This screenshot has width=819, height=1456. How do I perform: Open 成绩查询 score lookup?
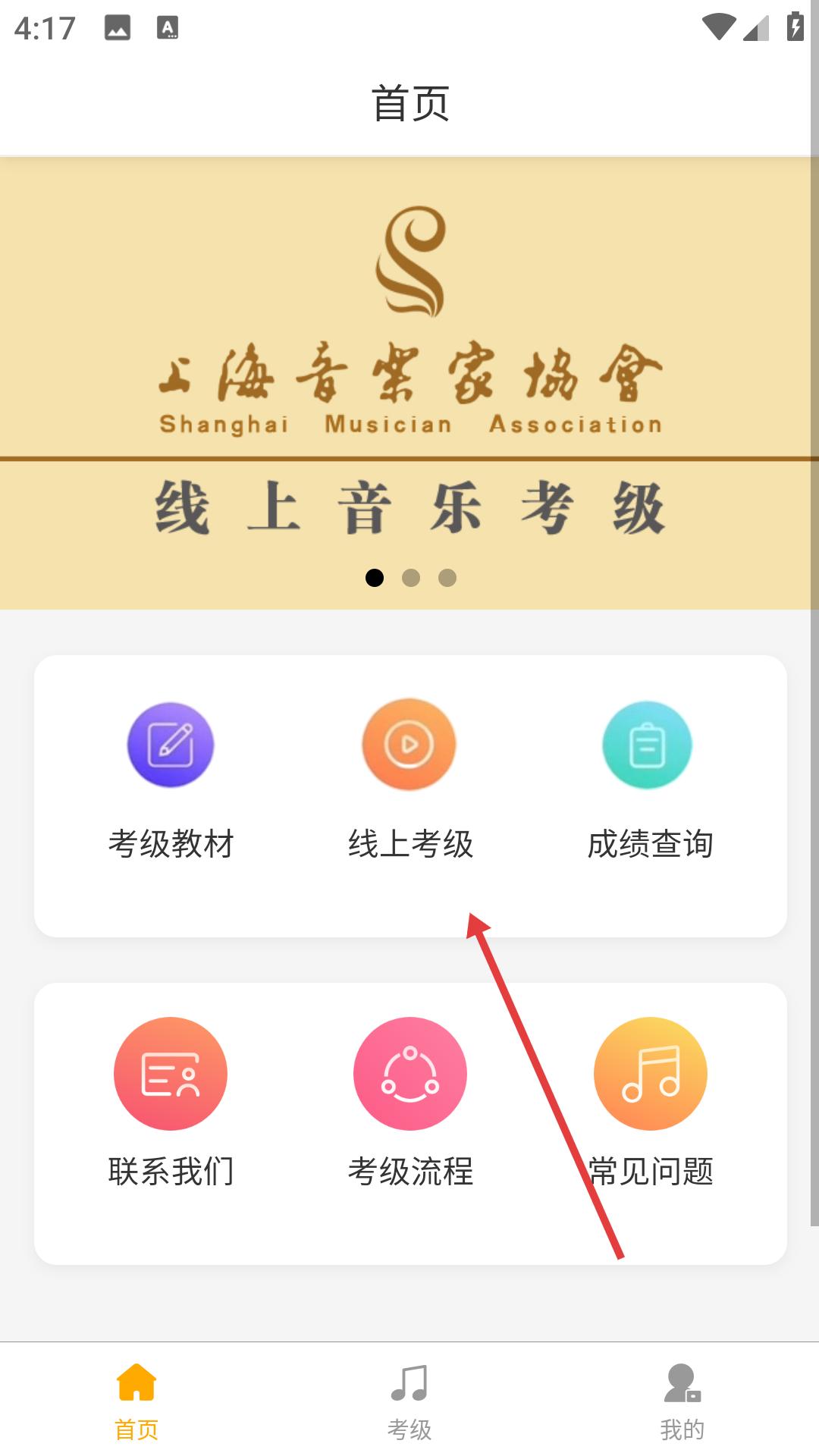pyautogui.click(x=650, y=781)
